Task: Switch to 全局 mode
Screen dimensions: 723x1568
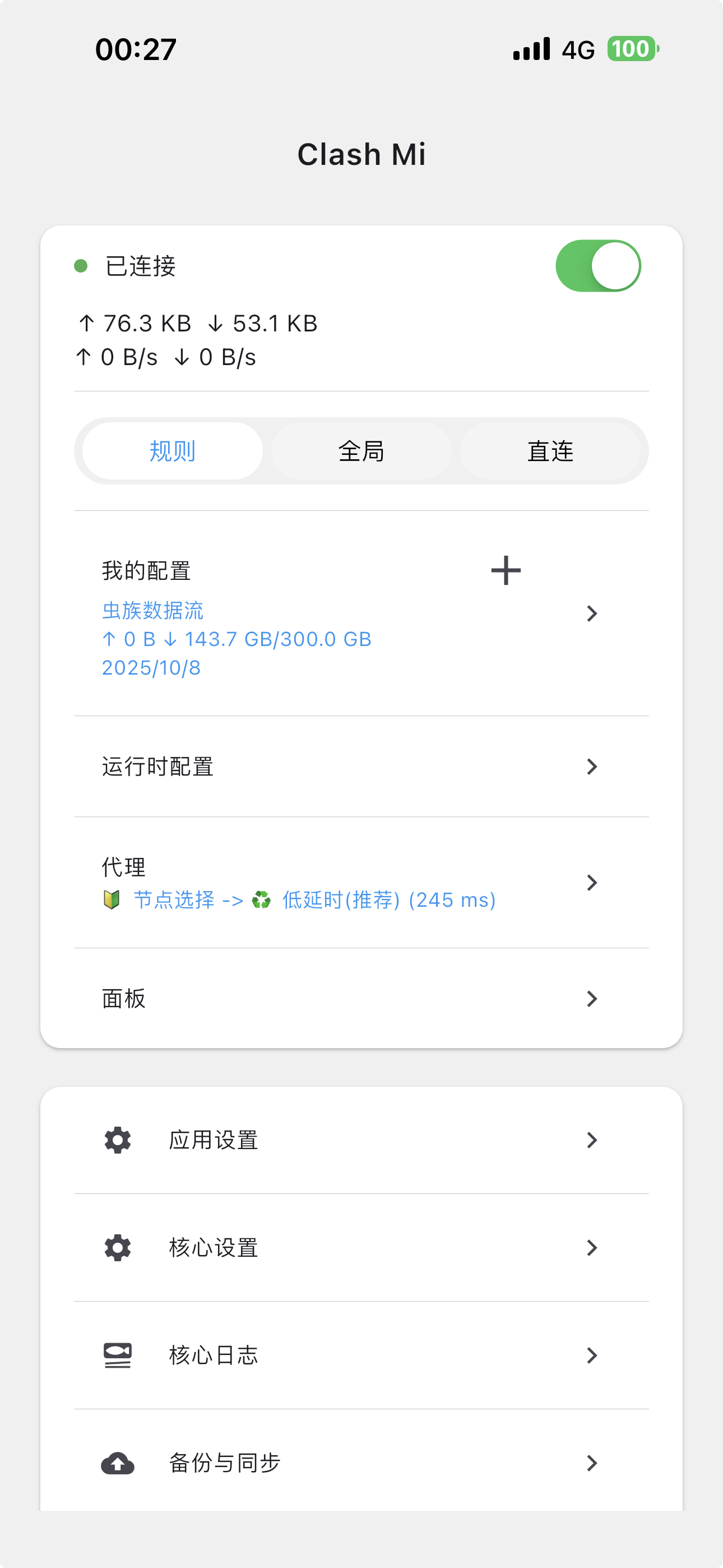Action: 361,451
